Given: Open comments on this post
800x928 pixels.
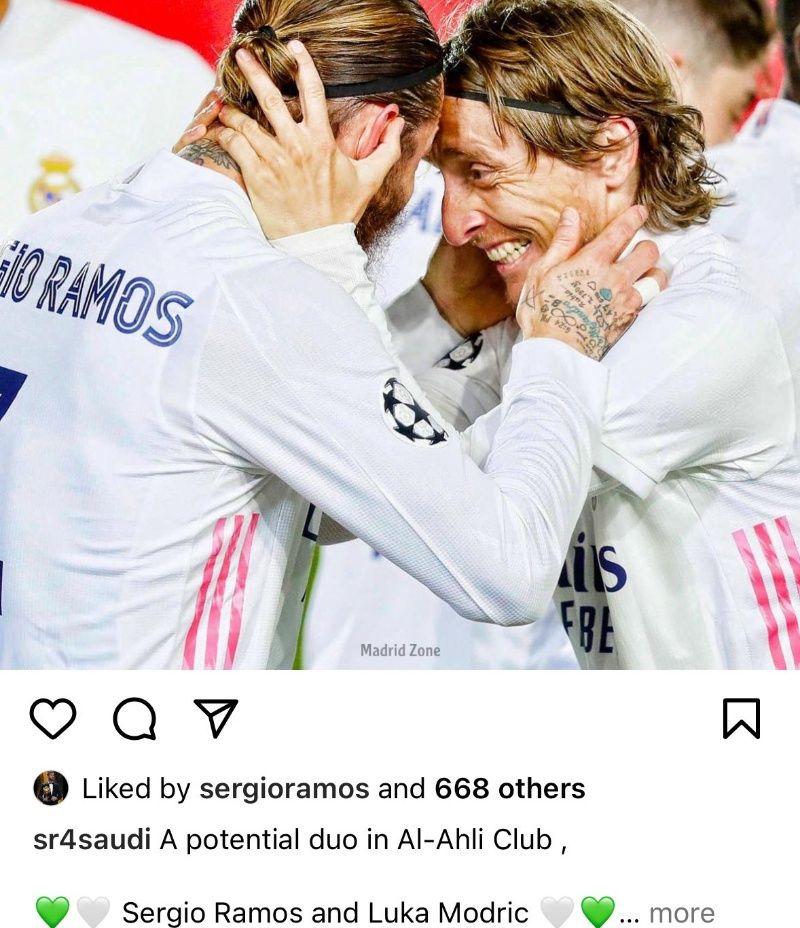Looking at the screenshot, I should pyautogui.click(x=134, y=718).
